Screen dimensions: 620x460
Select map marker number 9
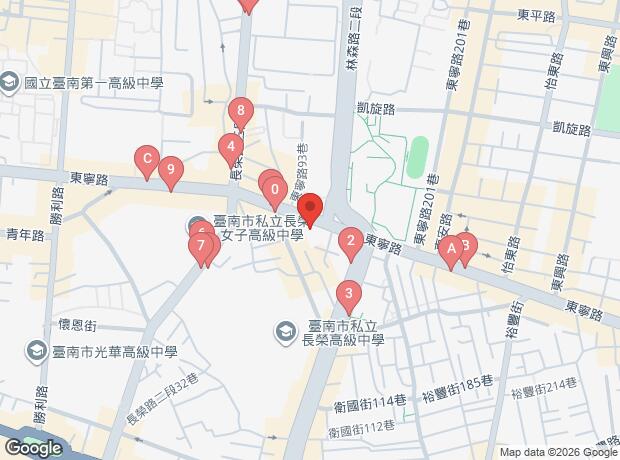tap(171, 171)
